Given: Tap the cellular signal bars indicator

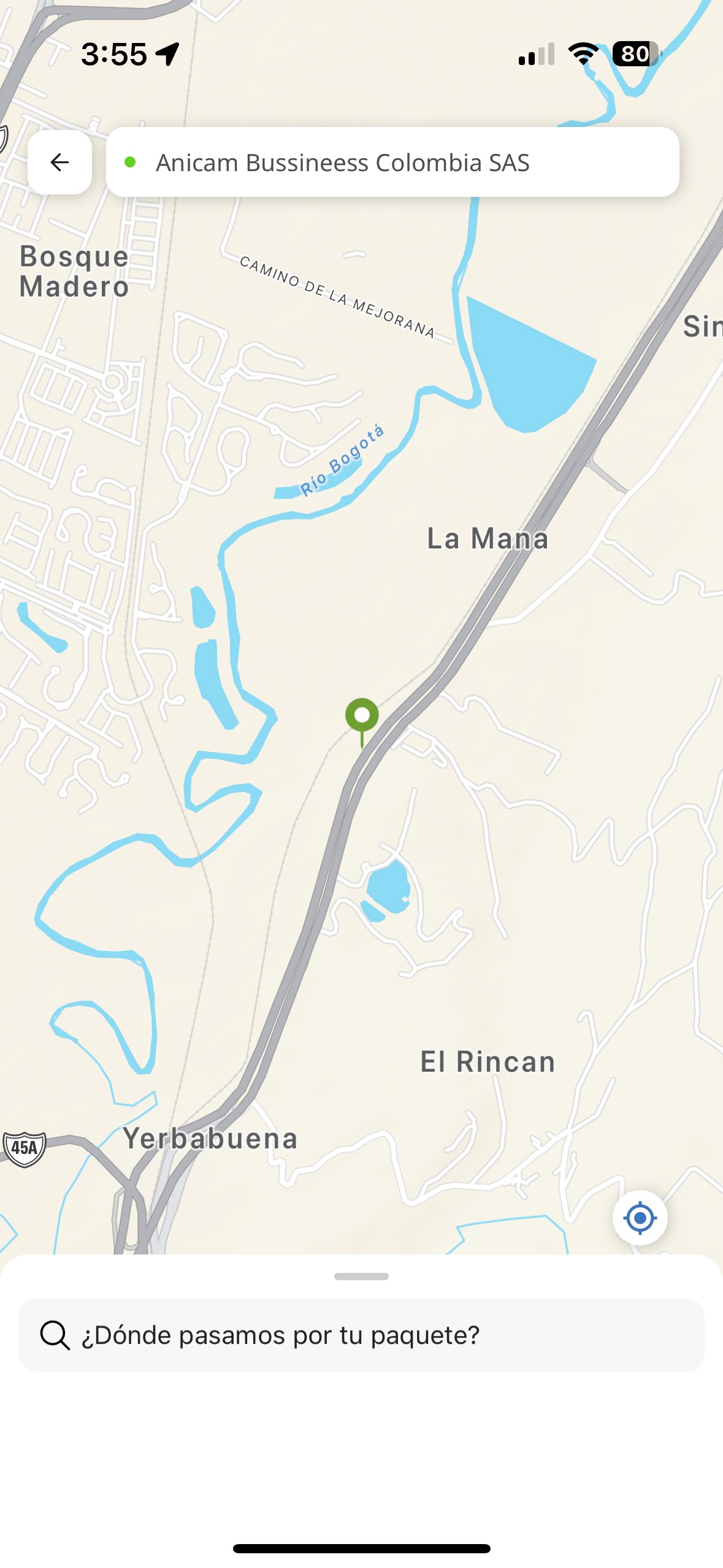Looking at the screenshot, I should tap(535, 54).
